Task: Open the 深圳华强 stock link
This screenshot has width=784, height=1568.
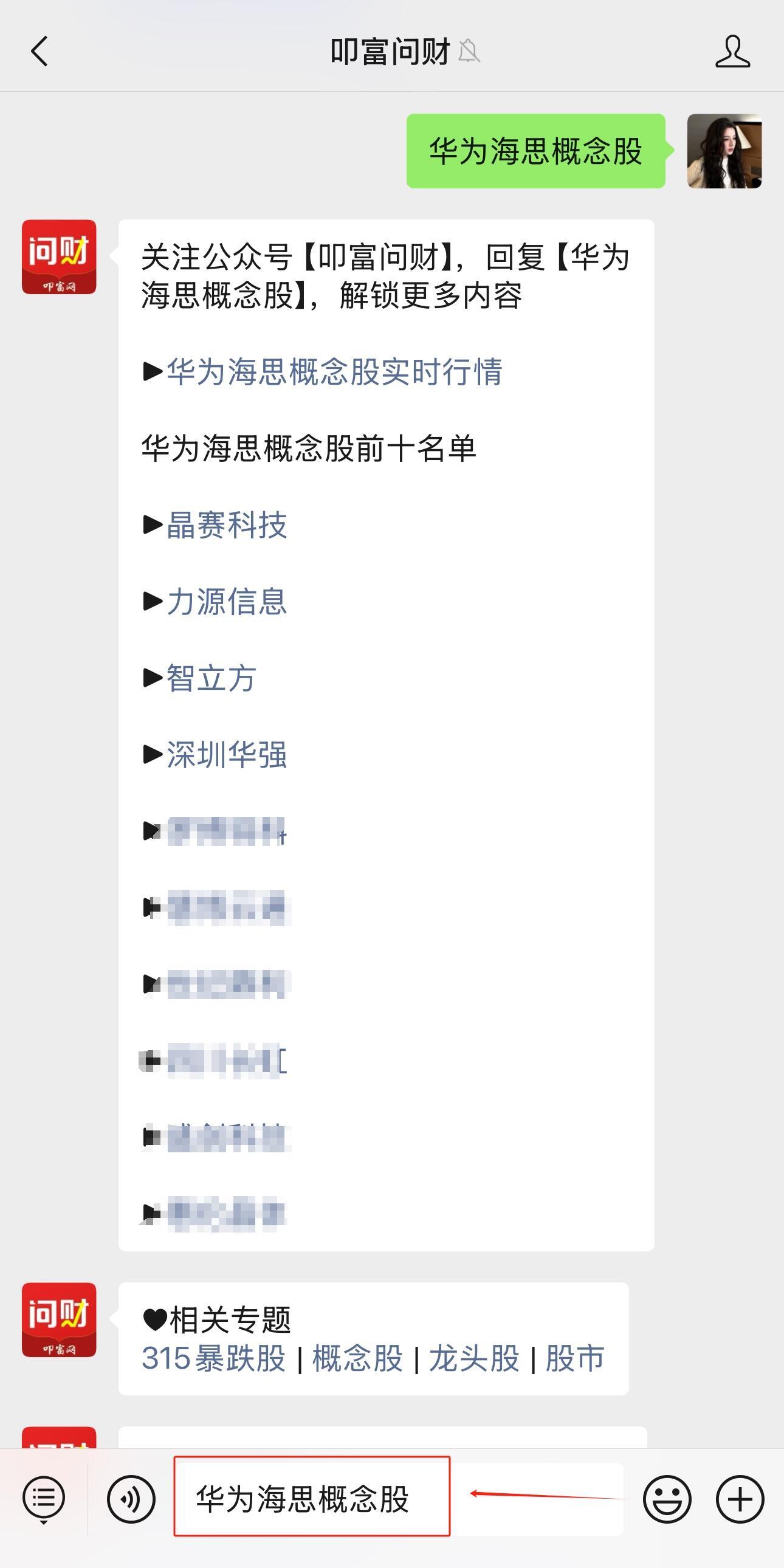Action: 227,755
